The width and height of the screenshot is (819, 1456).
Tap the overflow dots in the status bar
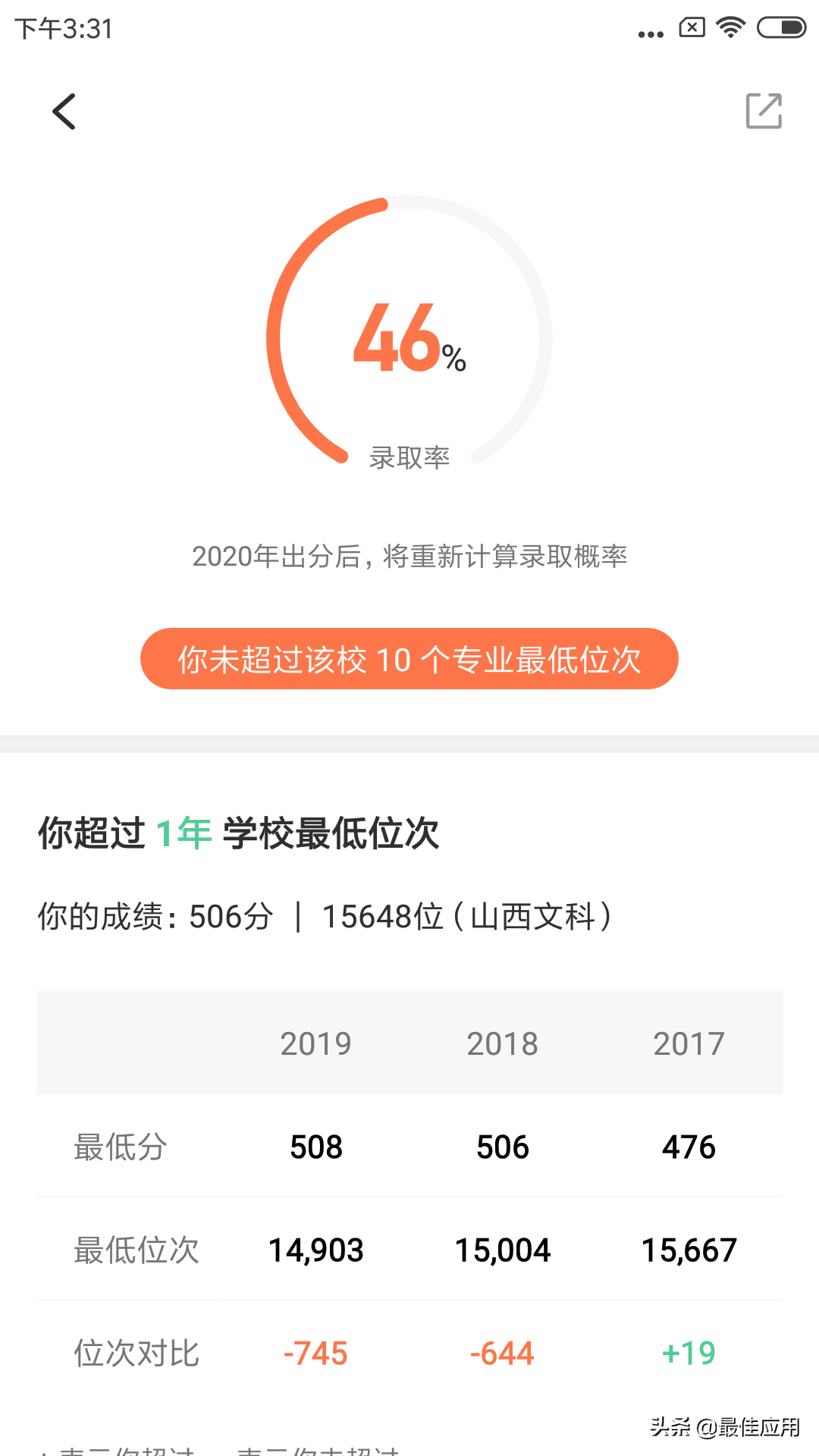(x=651, y=30)
